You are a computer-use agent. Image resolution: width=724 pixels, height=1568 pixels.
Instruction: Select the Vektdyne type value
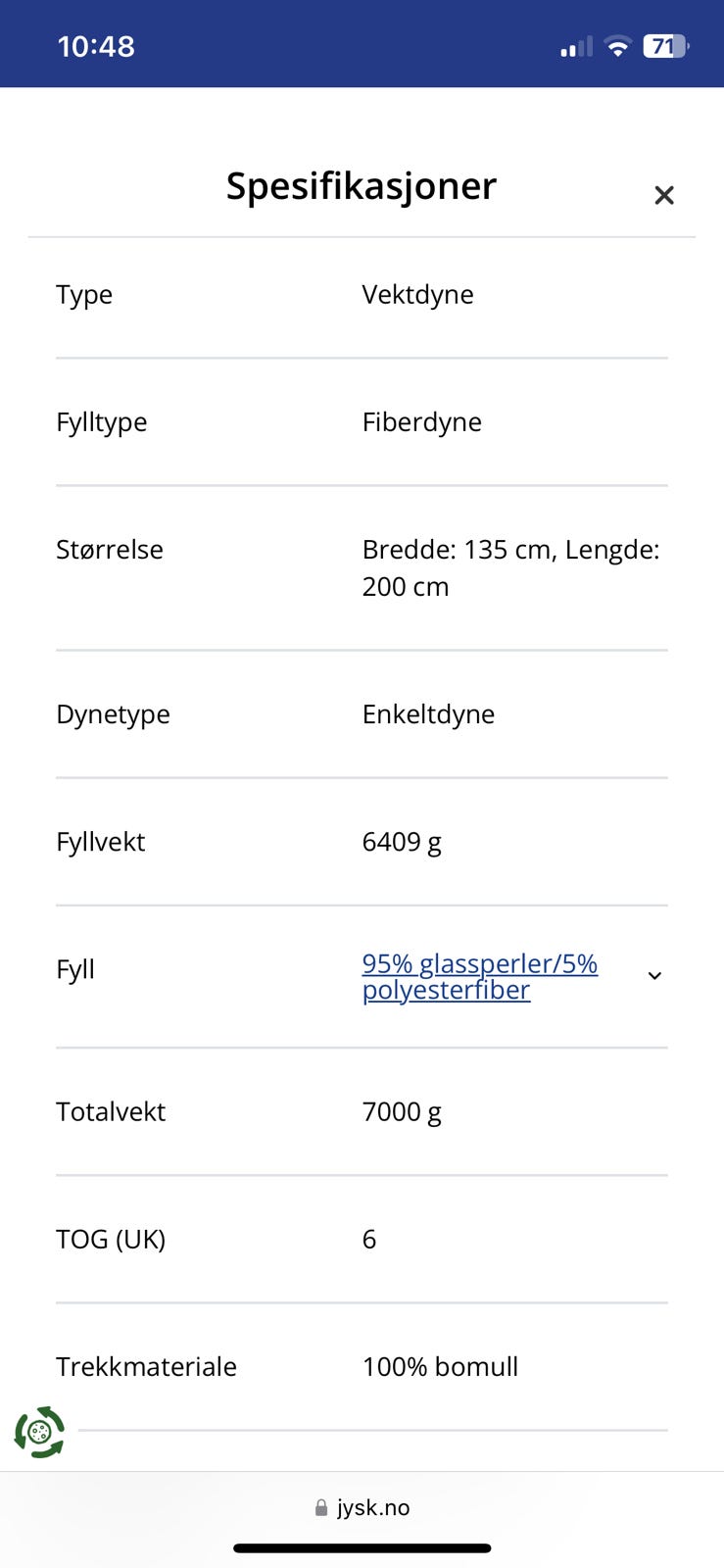(x=417, y=294)
